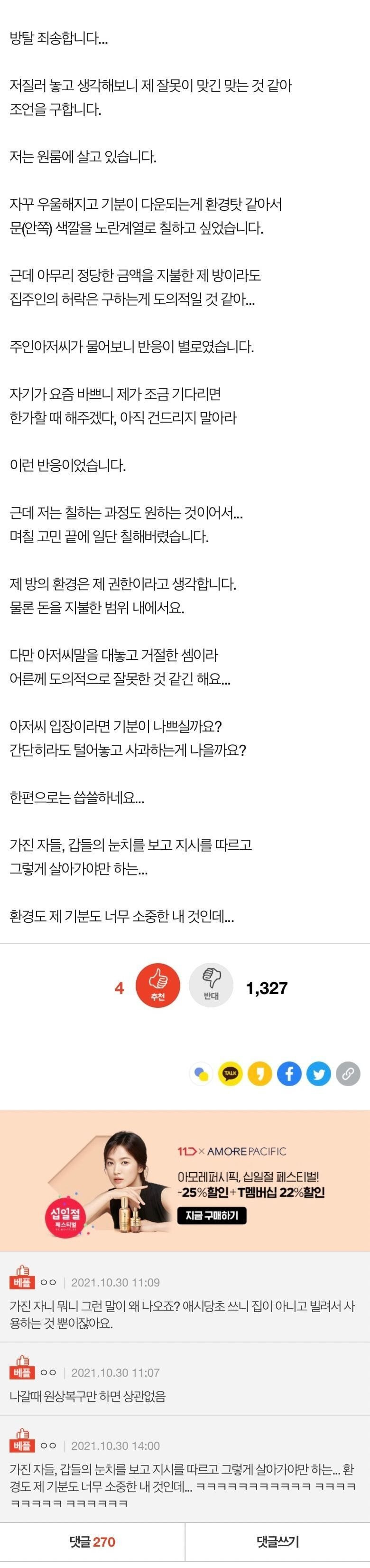Tap 지금 구매하기 on the ad
Image resolution: width=370 pixels, height=1568 pixels.
point(212,1216)
